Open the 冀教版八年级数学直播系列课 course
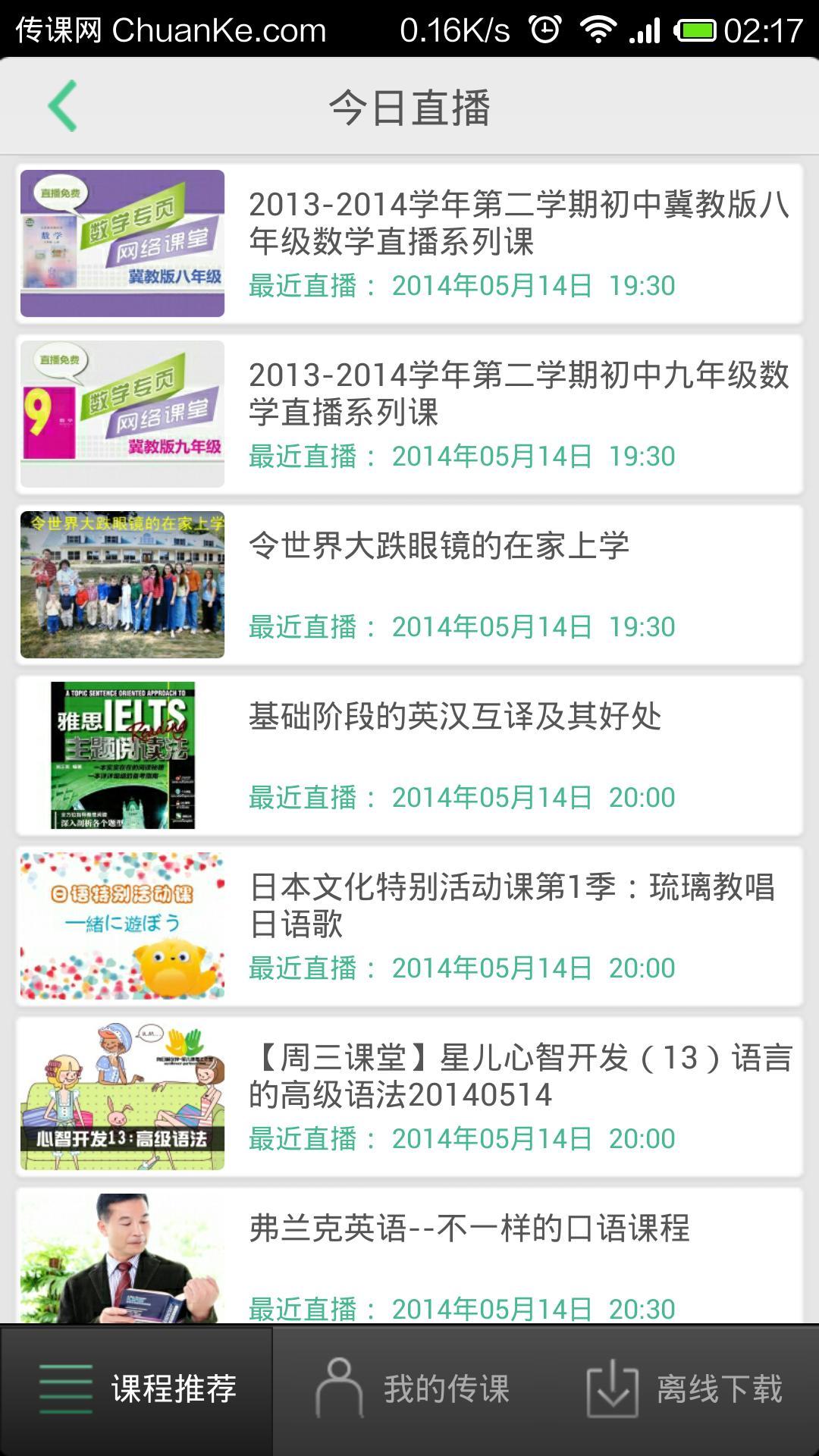Image resolution: width=819 pixels, height=1456 pixels. coord(409,243)
